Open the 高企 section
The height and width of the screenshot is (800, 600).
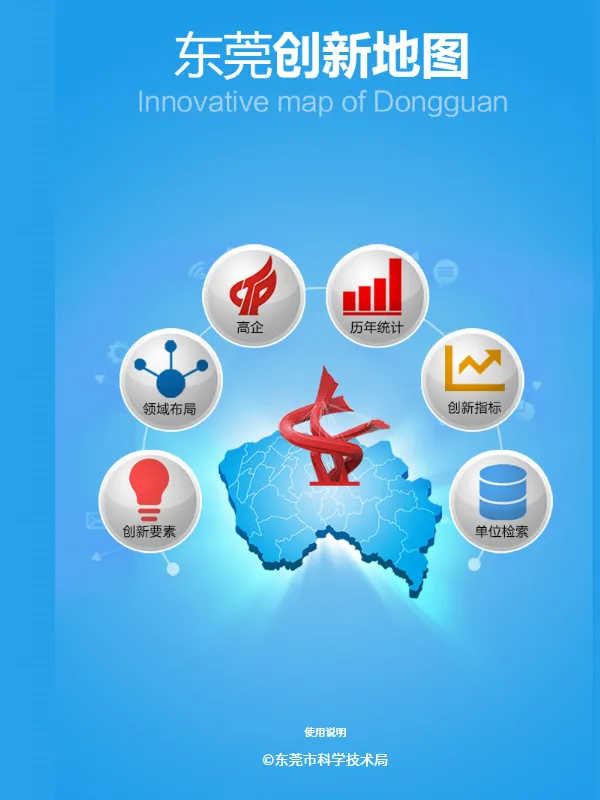pos(252,296)
